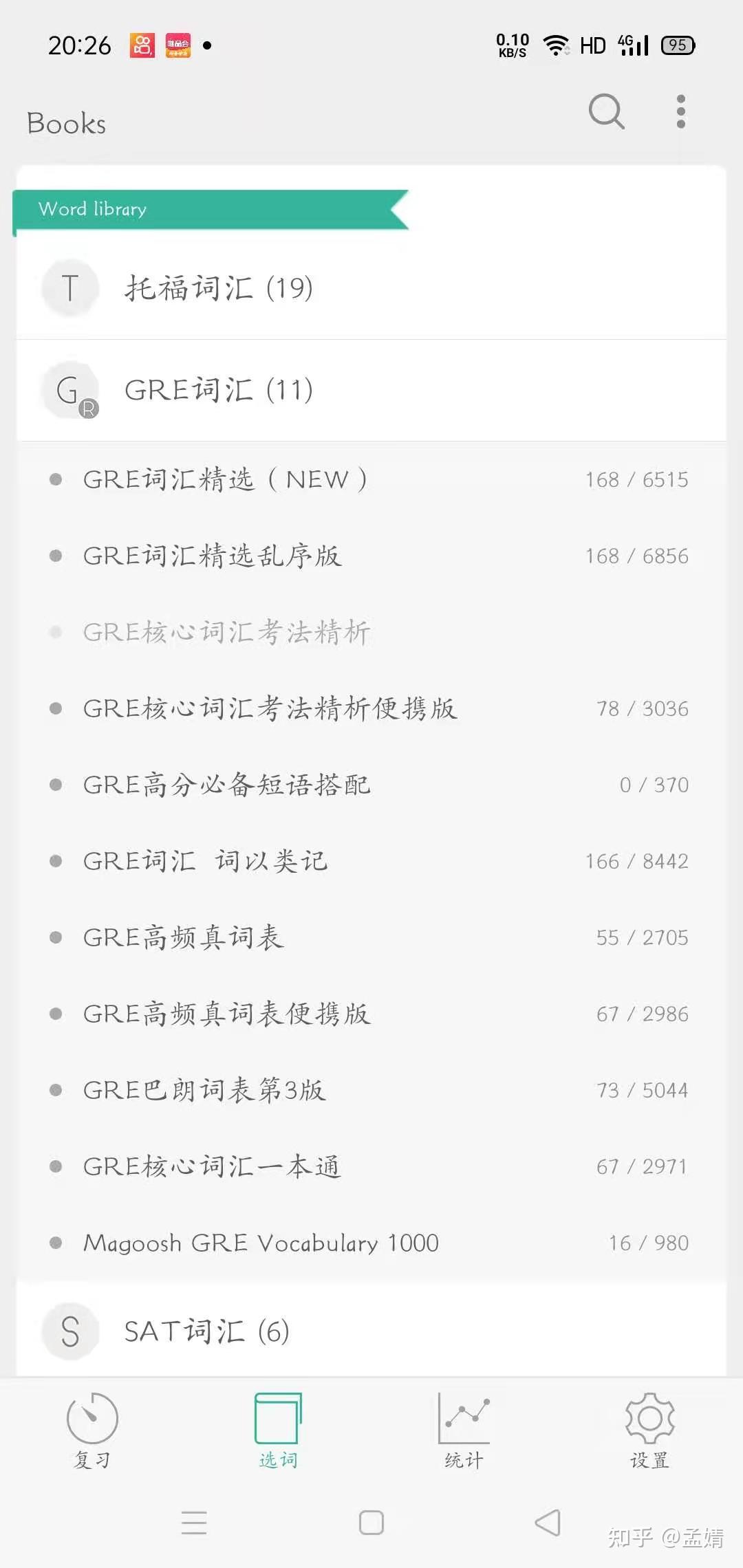Screen dimensions: 743x1568
Task: Expand the 托福词汇 (19) category
Action: click(371, 287)
